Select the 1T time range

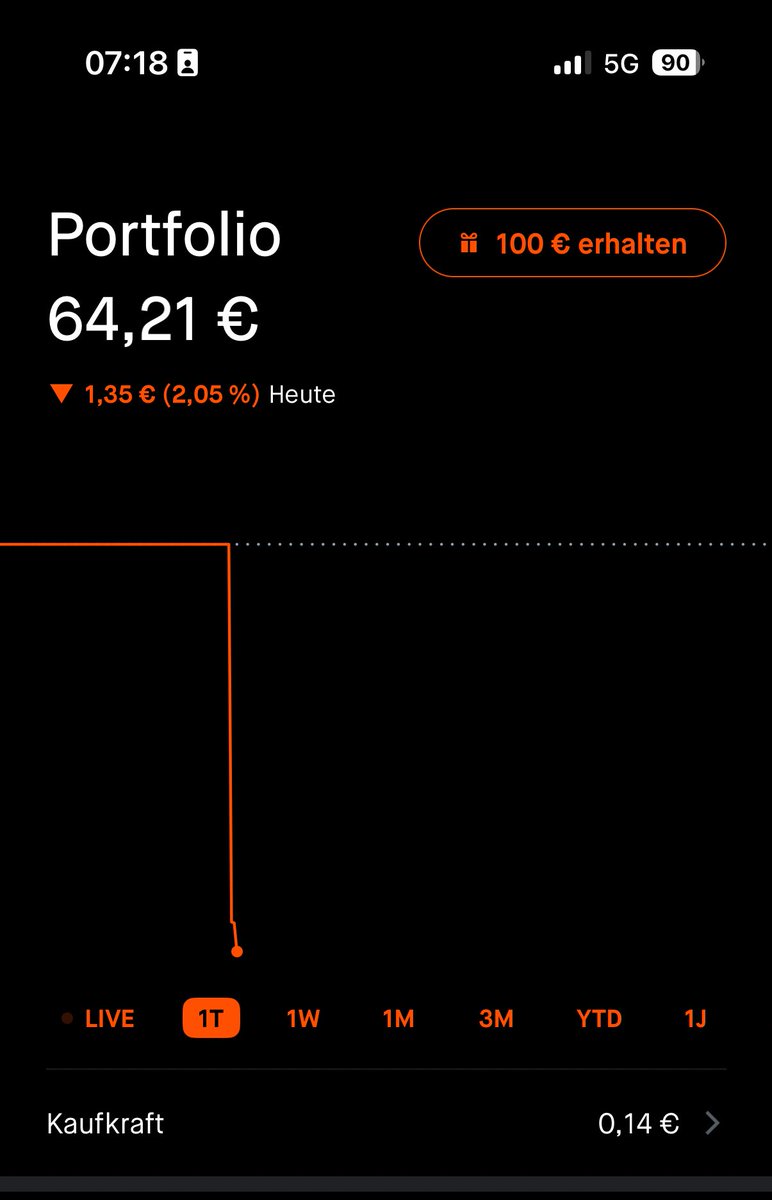pyautogui.click(x=211, y=1019)
